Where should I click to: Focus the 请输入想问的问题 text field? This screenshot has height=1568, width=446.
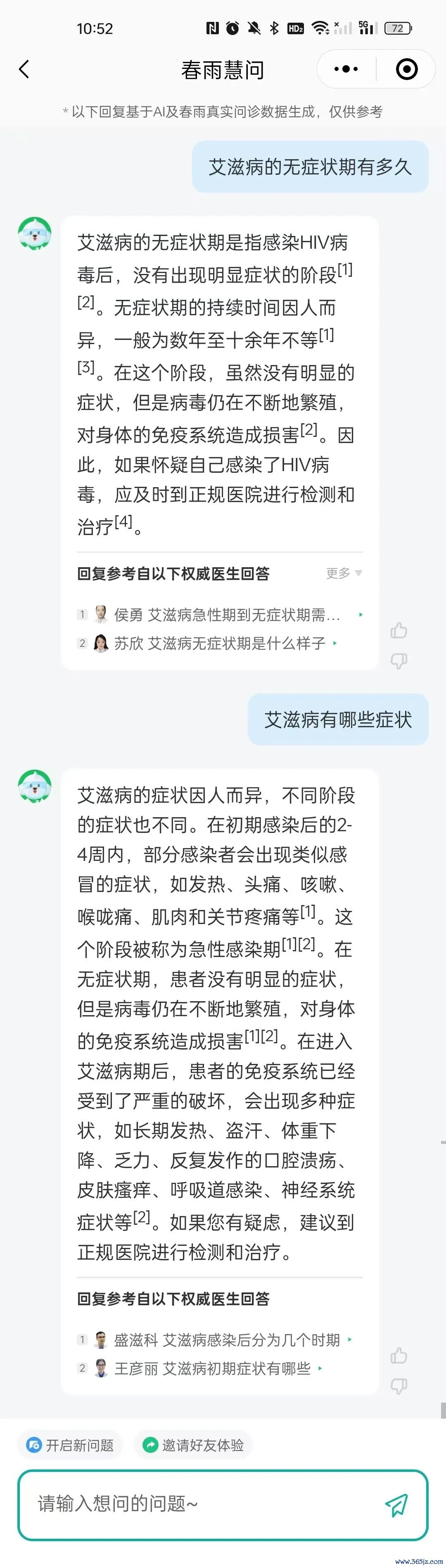pos(195,1504)
